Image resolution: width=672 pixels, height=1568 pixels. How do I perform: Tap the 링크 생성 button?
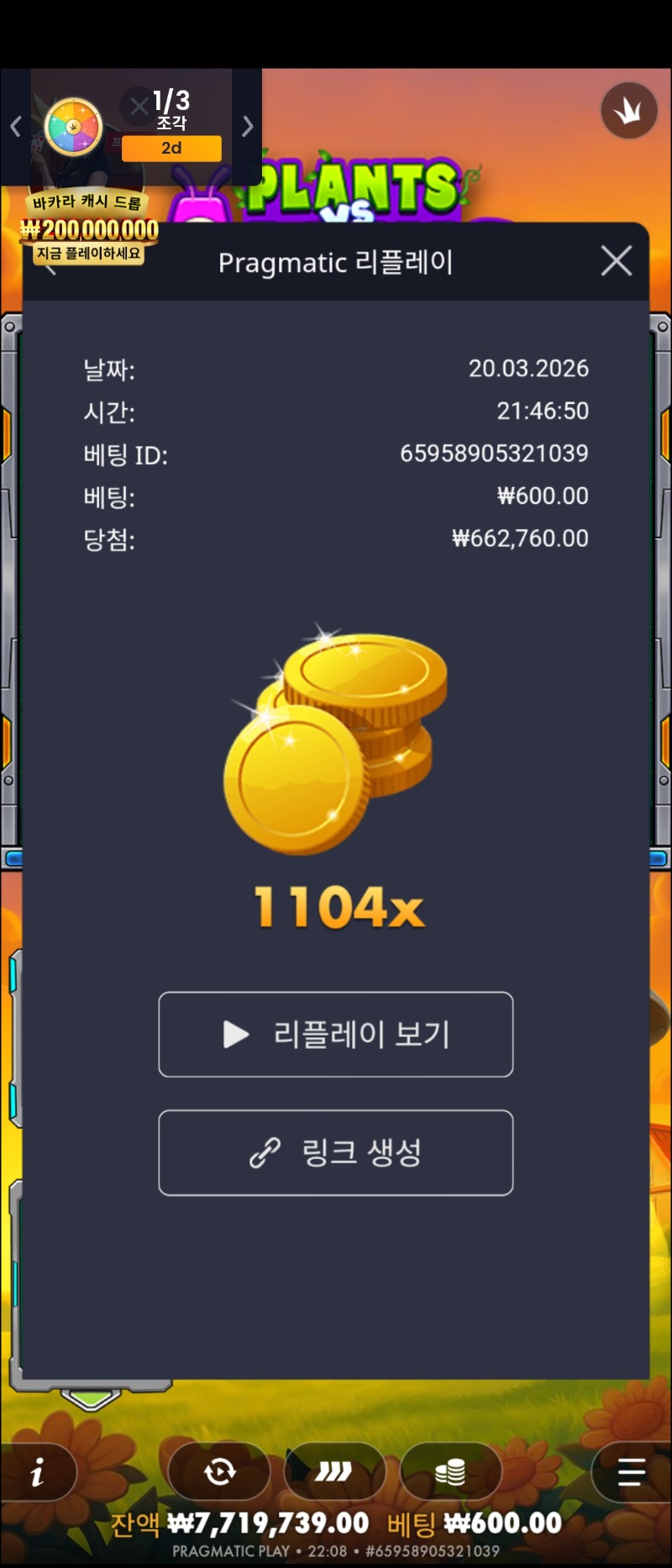click(336, 1152)
